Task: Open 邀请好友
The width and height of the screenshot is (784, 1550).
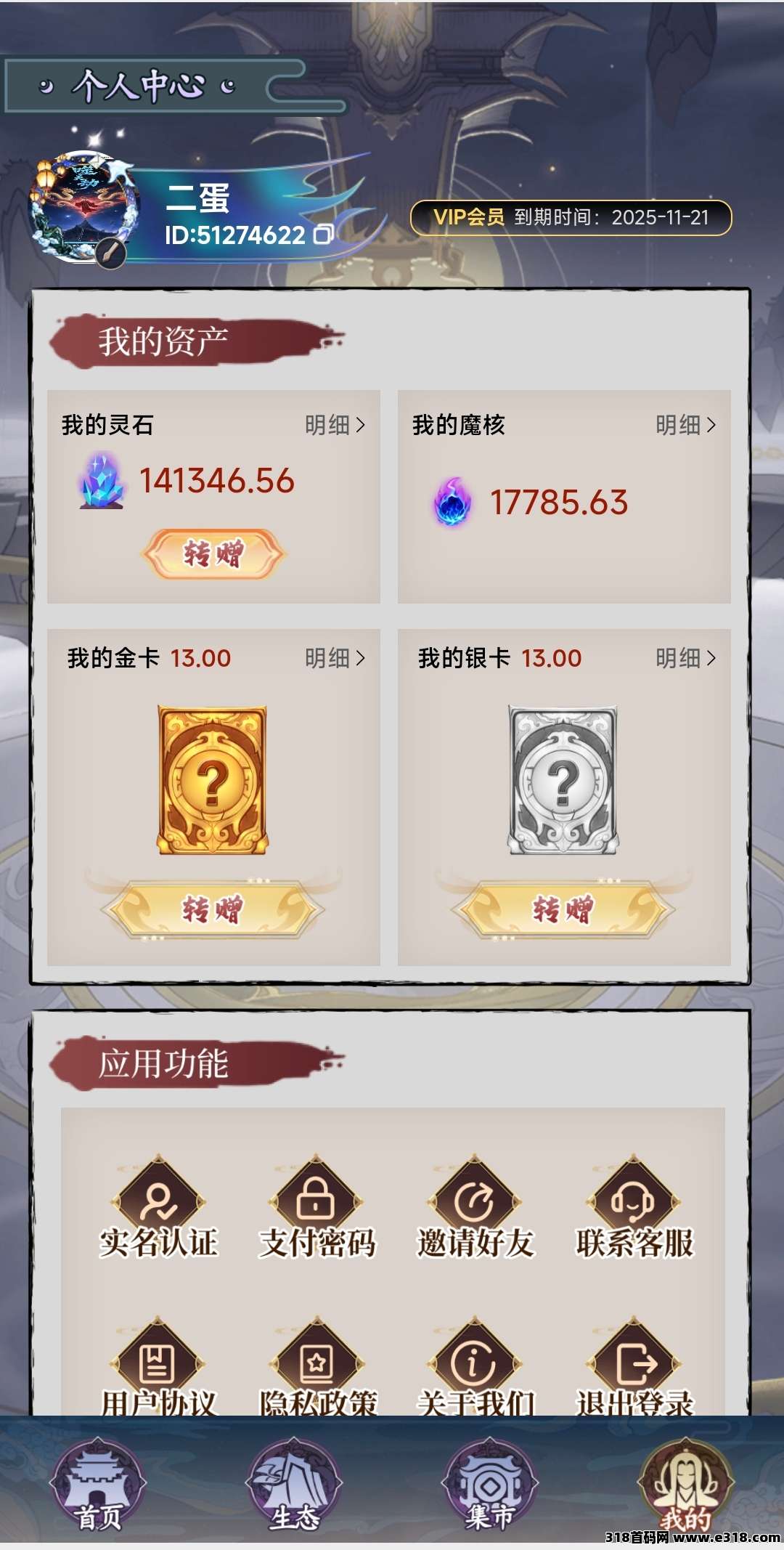Action: (475, 1209)
